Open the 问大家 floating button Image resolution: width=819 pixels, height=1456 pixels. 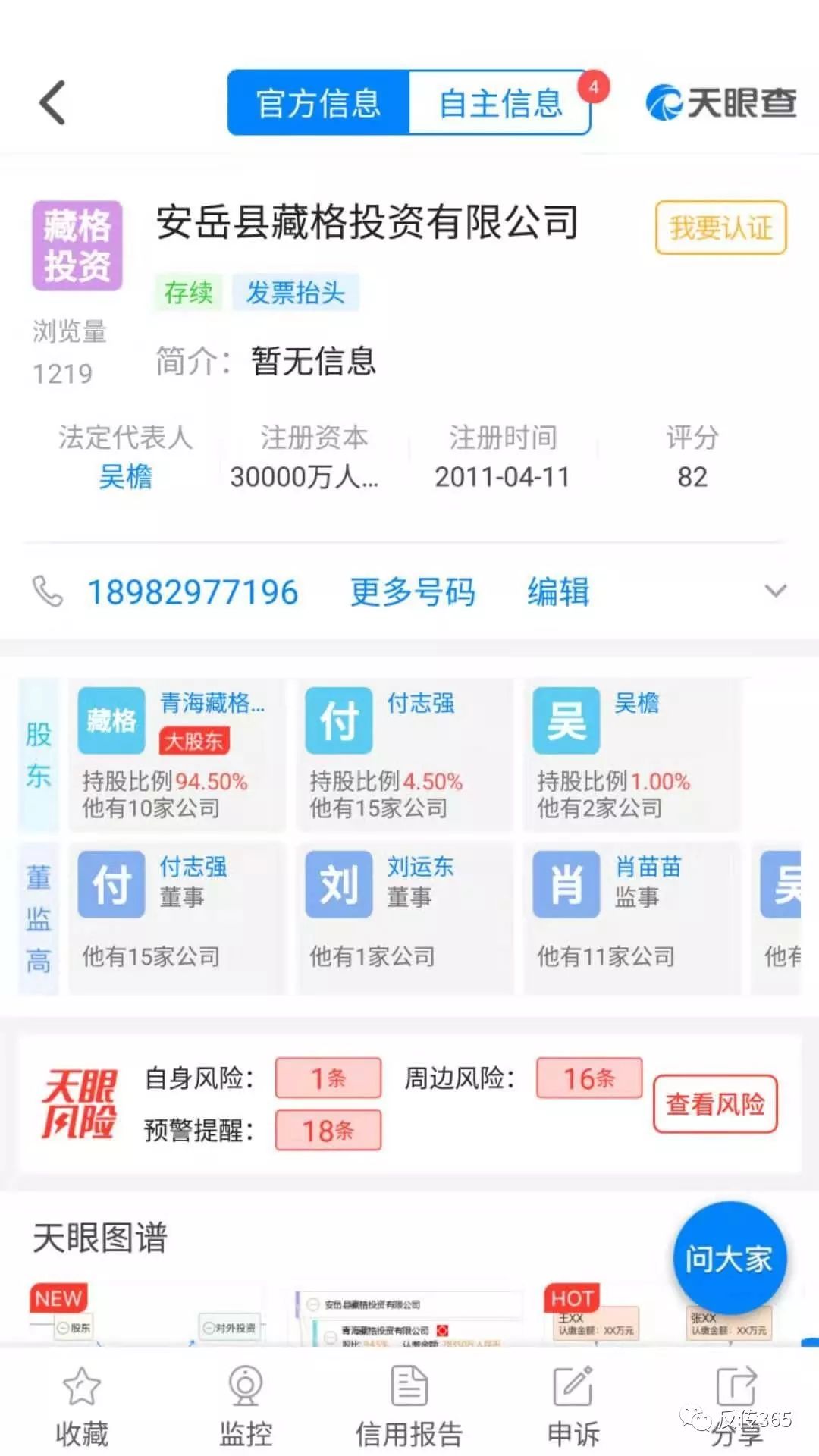coord(729,1259)
